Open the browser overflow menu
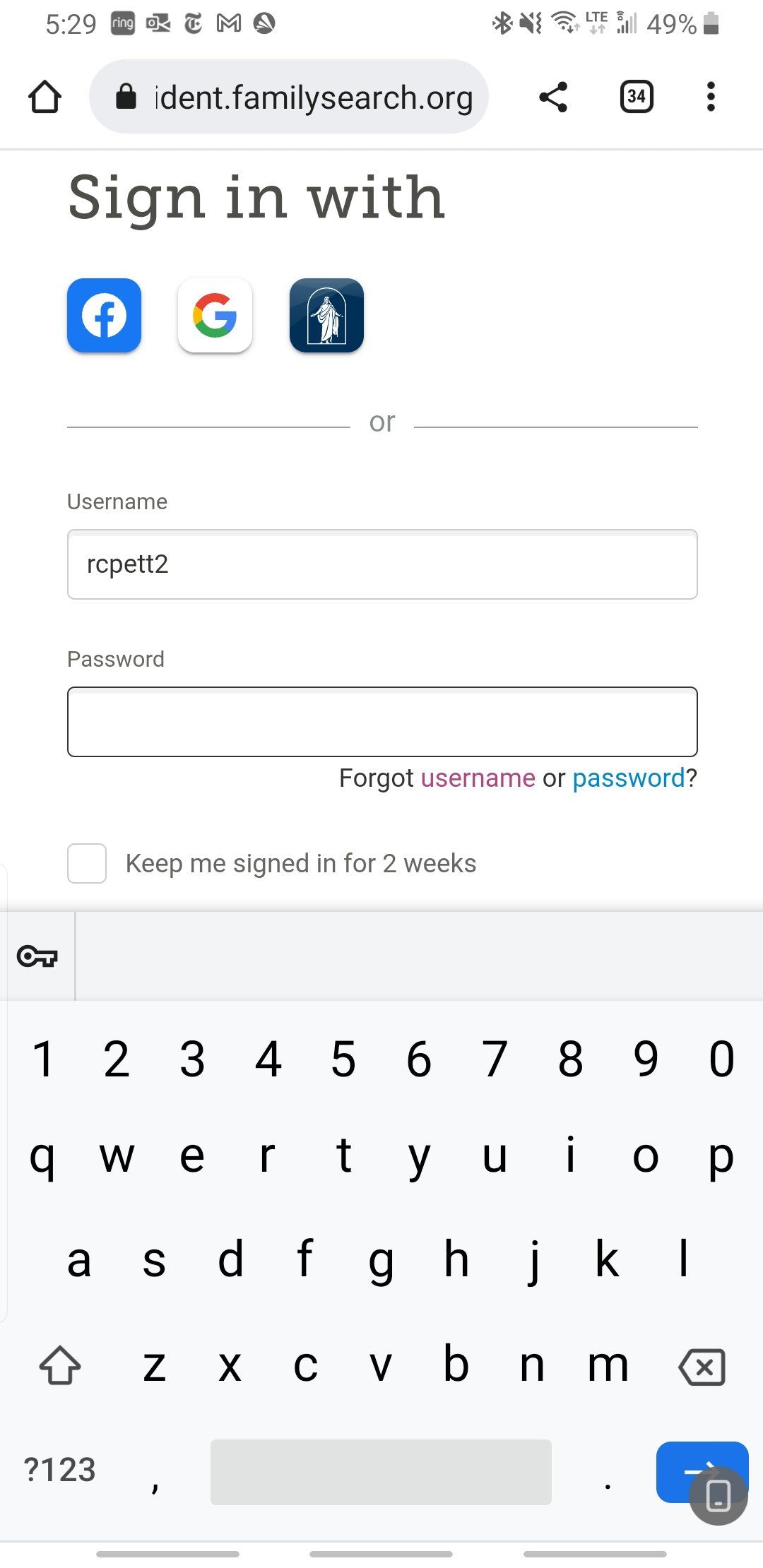 (711, 97)
